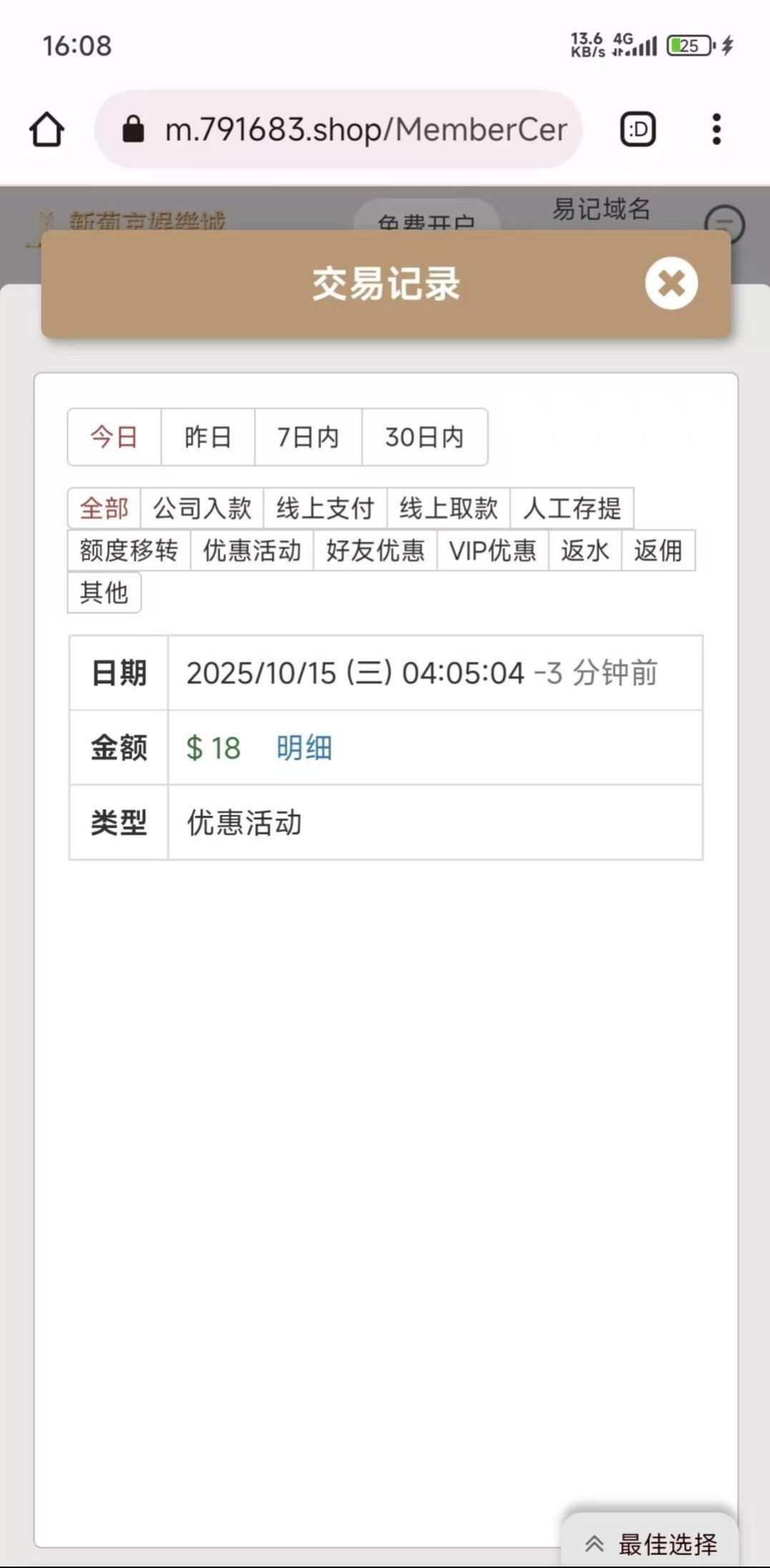Viewport: 770px width, 1568px height.
Task: Show 返水 records
Action: (585, 551)
